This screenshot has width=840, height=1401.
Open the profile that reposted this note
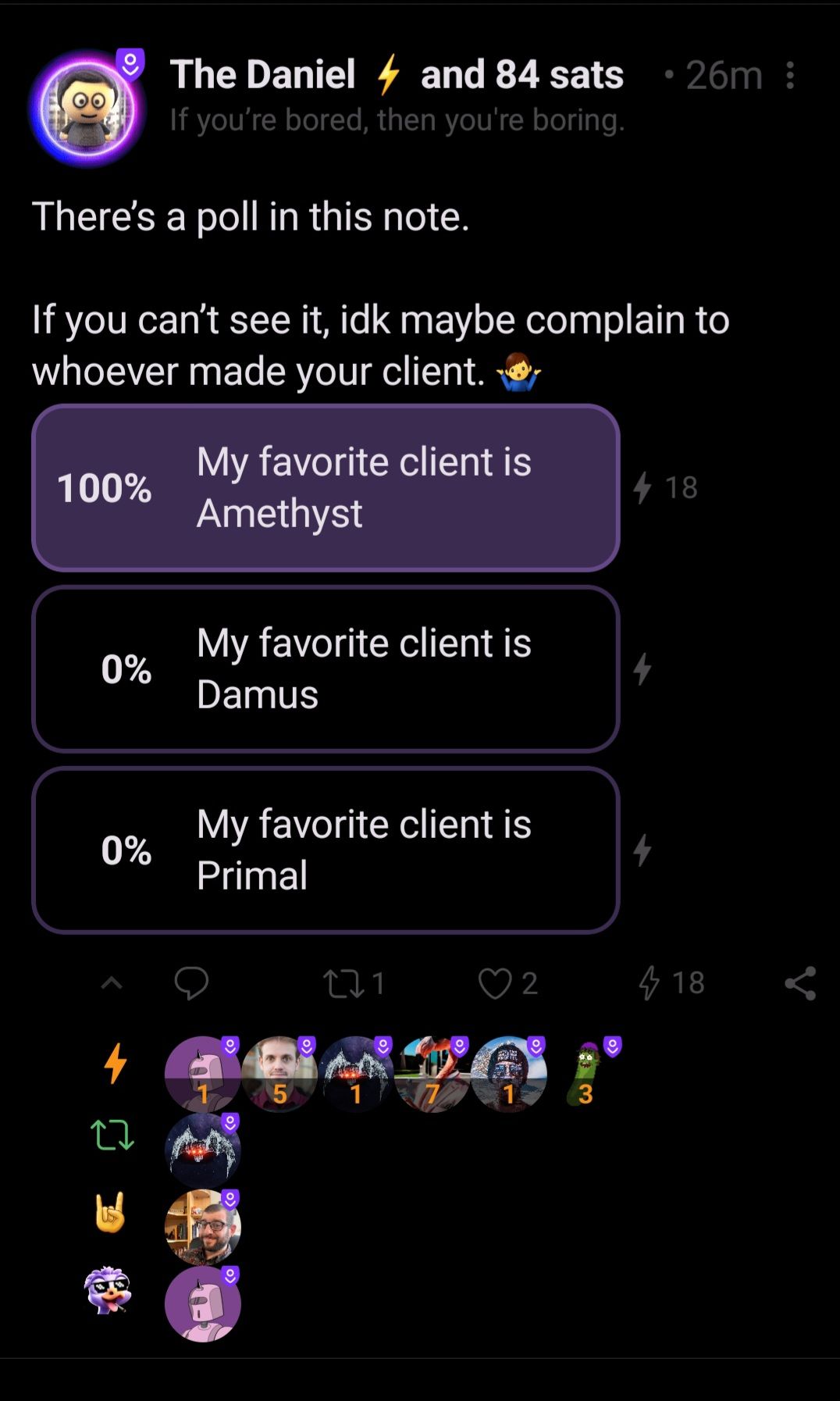(x=202, y=1150)
